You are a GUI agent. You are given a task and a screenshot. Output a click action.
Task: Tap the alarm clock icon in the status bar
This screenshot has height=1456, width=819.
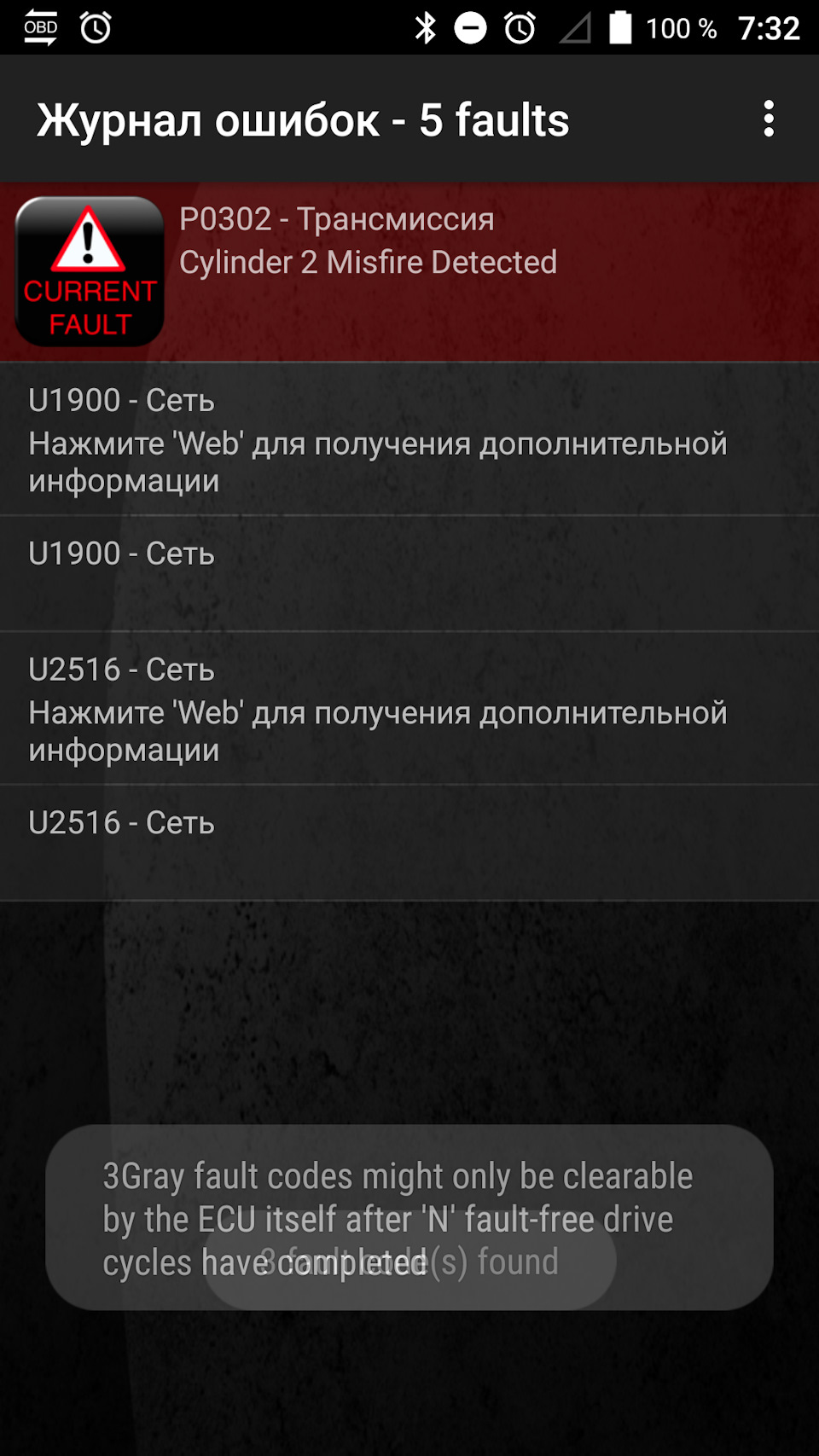517,26
